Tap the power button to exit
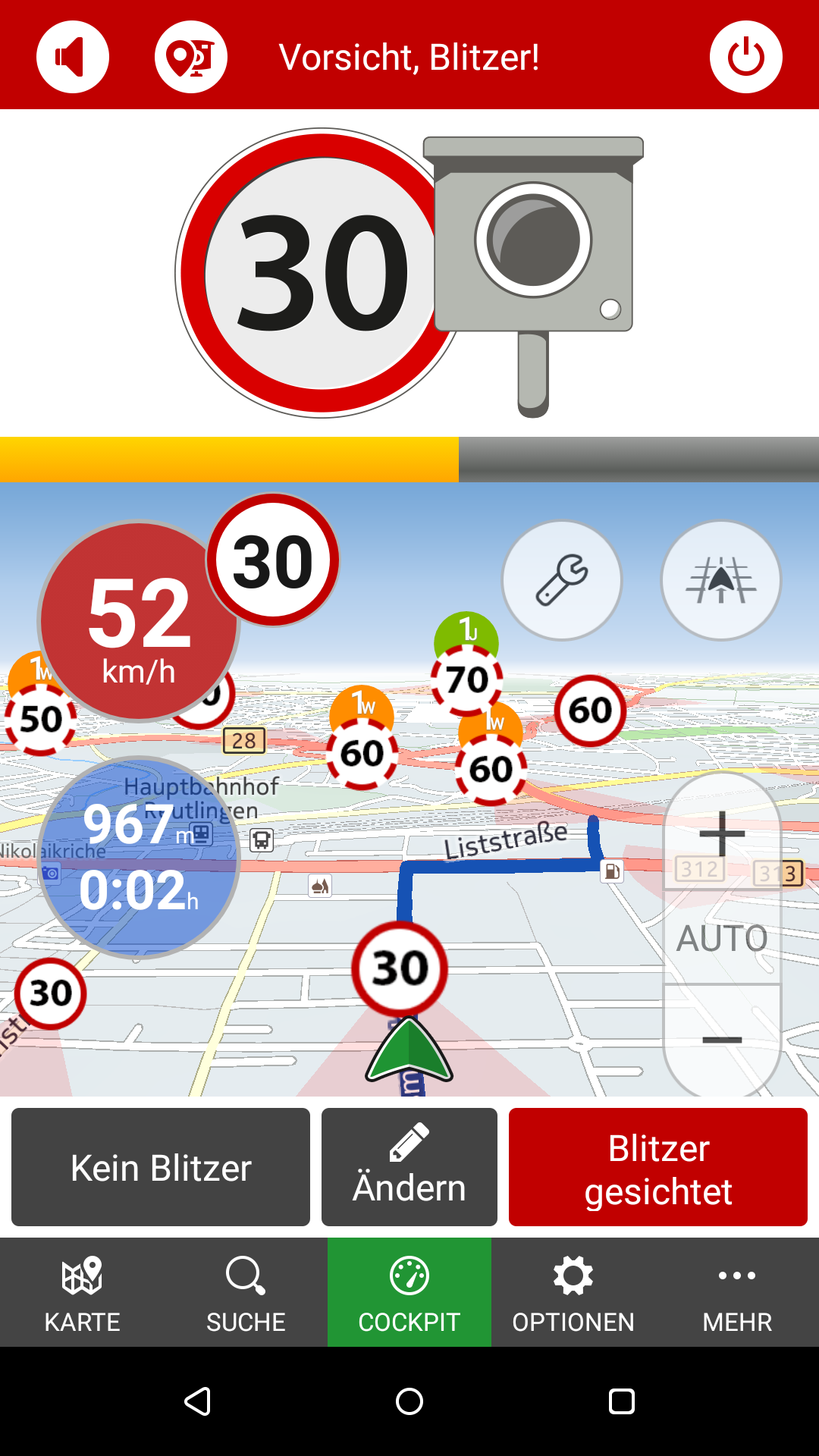 (746, 57)
